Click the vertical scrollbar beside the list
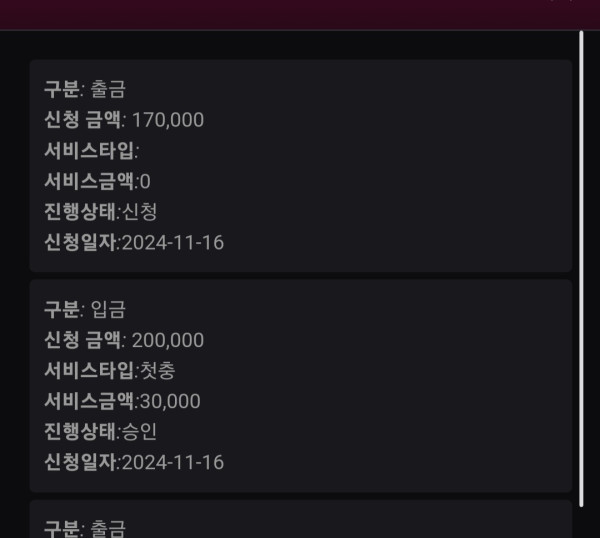The image size is (600, 538). click(x=581, y=268)
